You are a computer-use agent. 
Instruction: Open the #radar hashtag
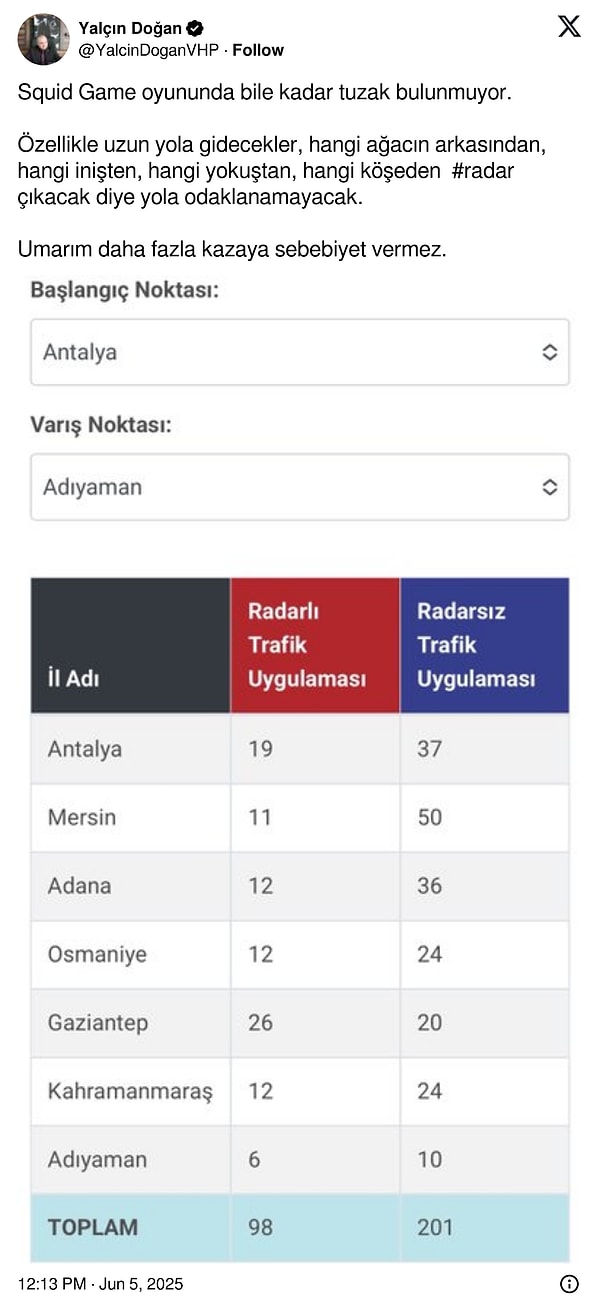pos(483,171)
